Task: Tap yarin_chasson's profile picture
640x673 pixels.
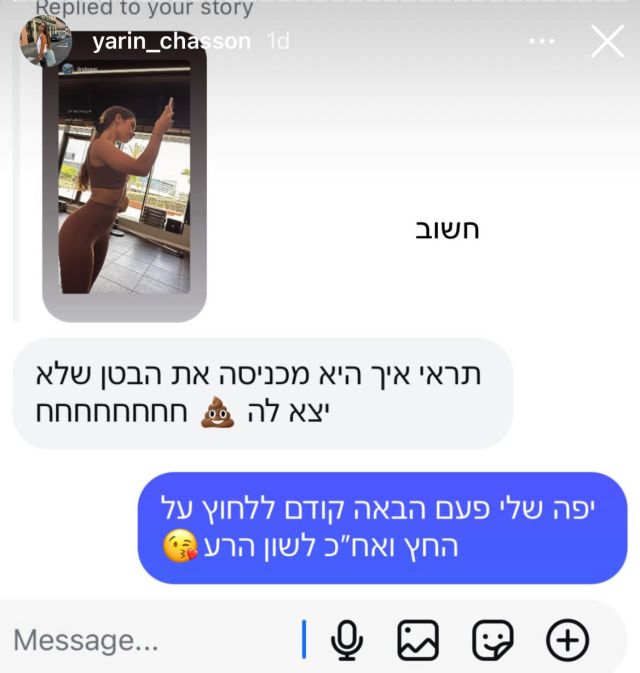Action: point(46,41)
